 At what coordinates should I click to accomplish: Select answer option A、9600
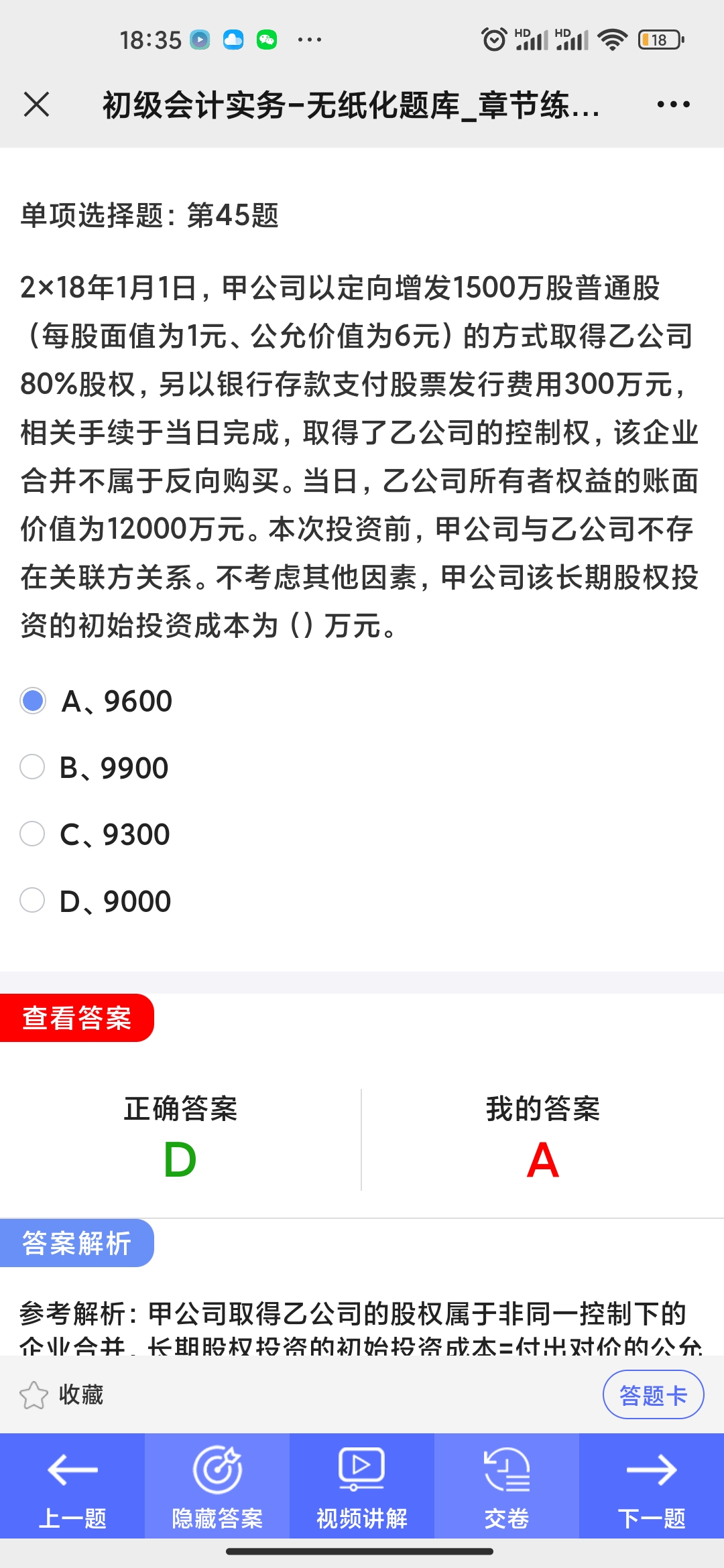(97, 701)
